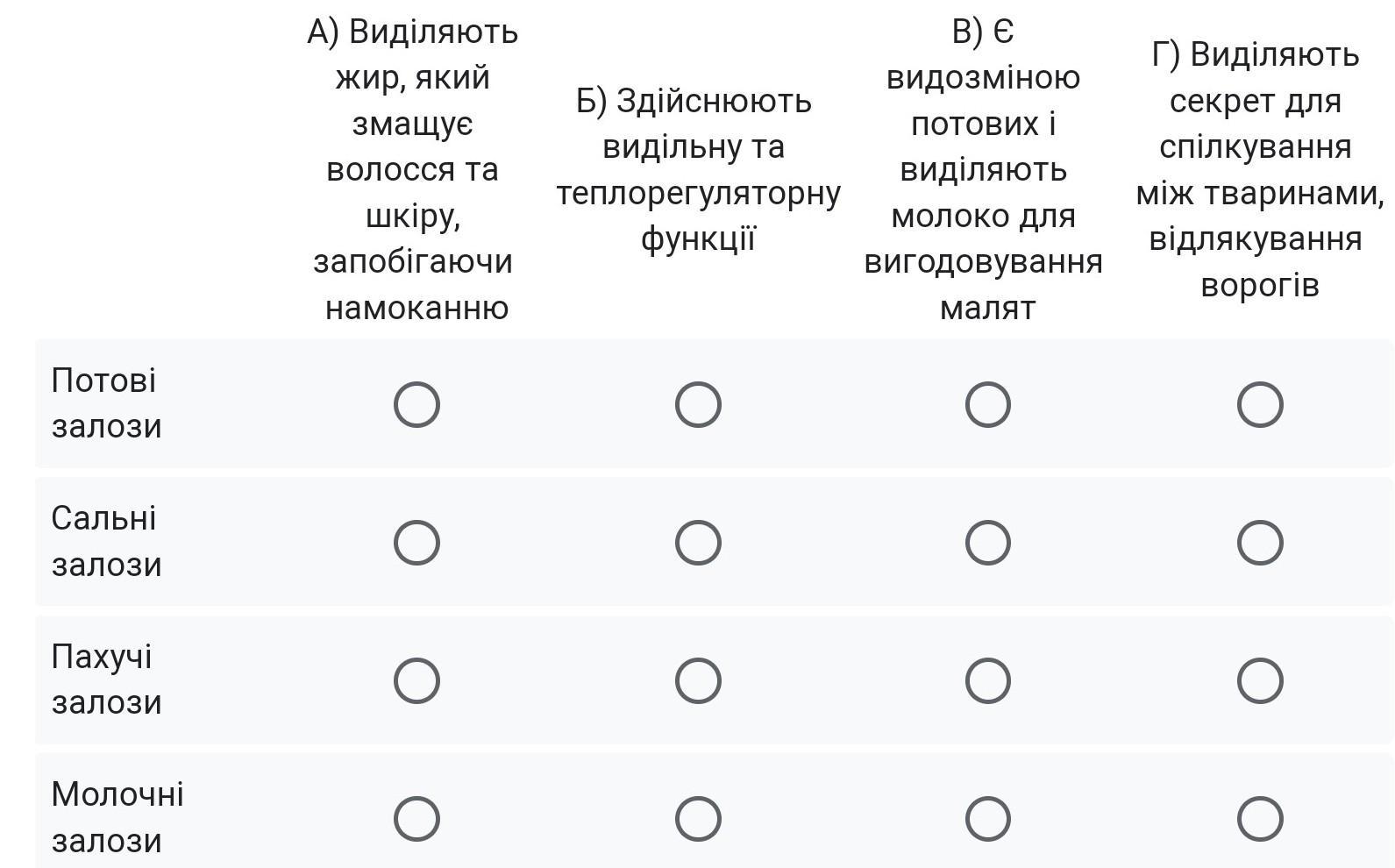Select option В for Потові залози
Screen dimensions: 1395x868
click(x=987, y=405)
